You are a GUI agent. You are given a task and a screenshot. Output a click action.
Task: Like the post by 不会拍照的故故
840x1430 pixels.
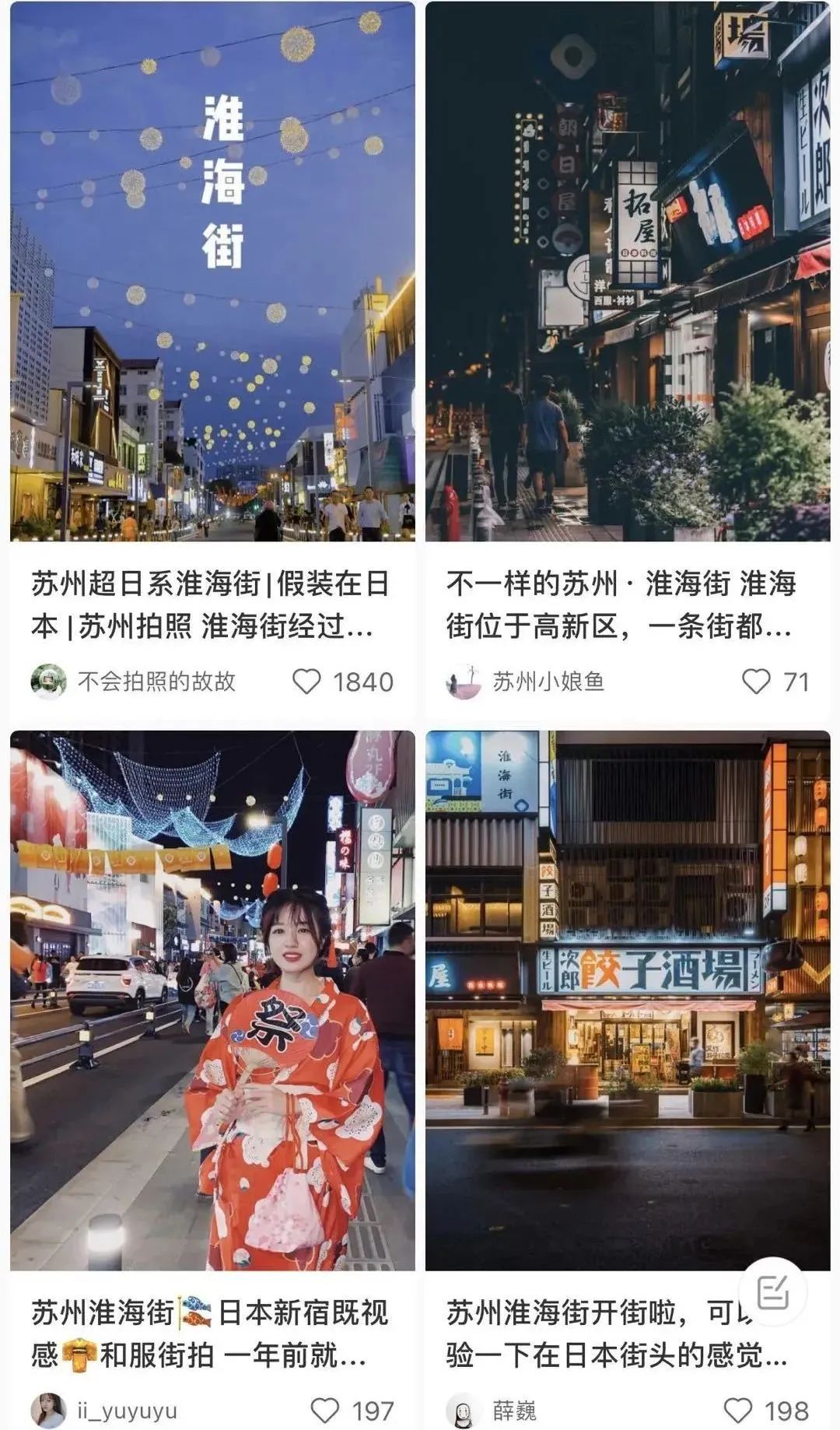(x=306, y=682)
